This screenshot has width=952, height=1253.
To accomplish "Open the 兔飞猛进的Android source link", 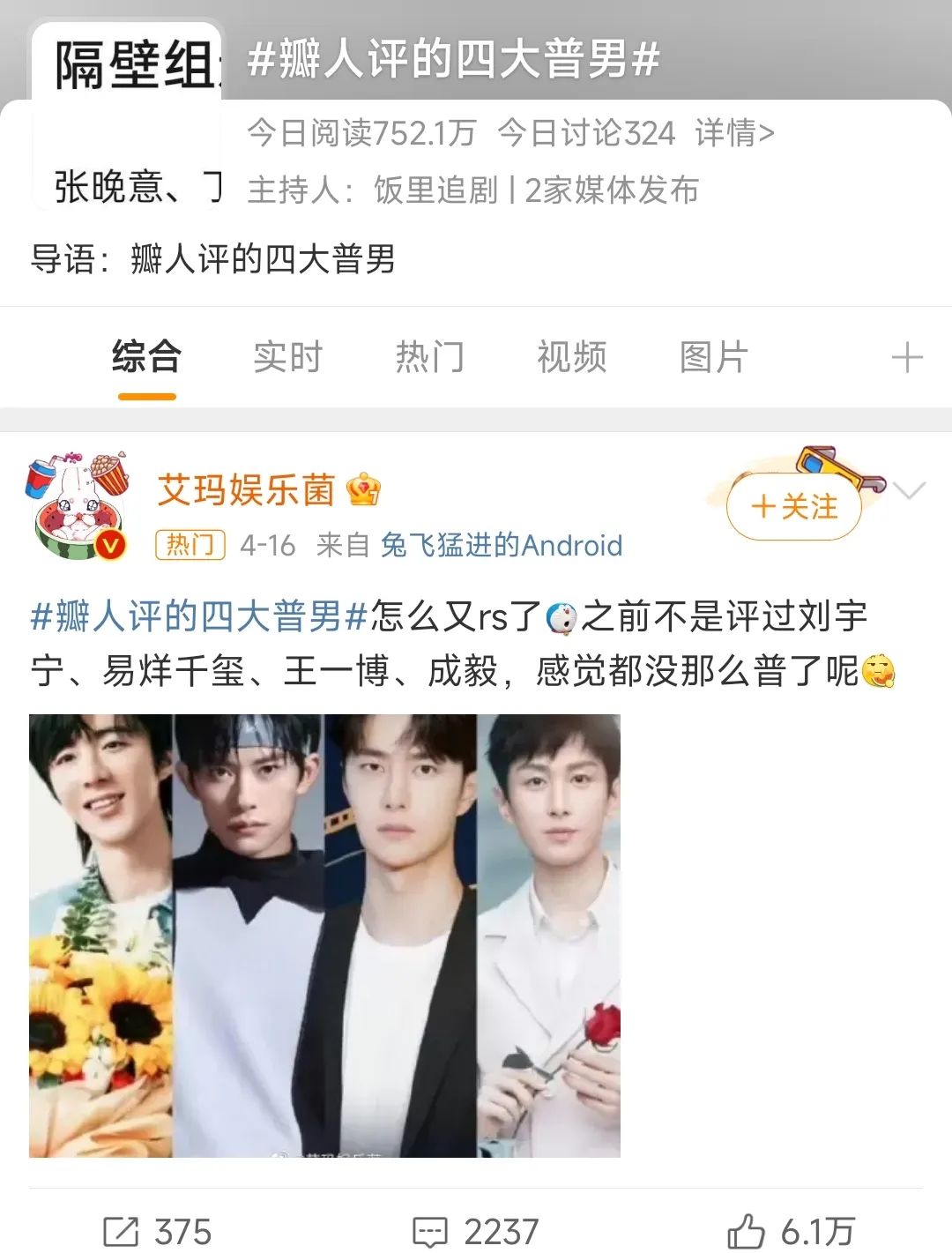I will point(501,545).
